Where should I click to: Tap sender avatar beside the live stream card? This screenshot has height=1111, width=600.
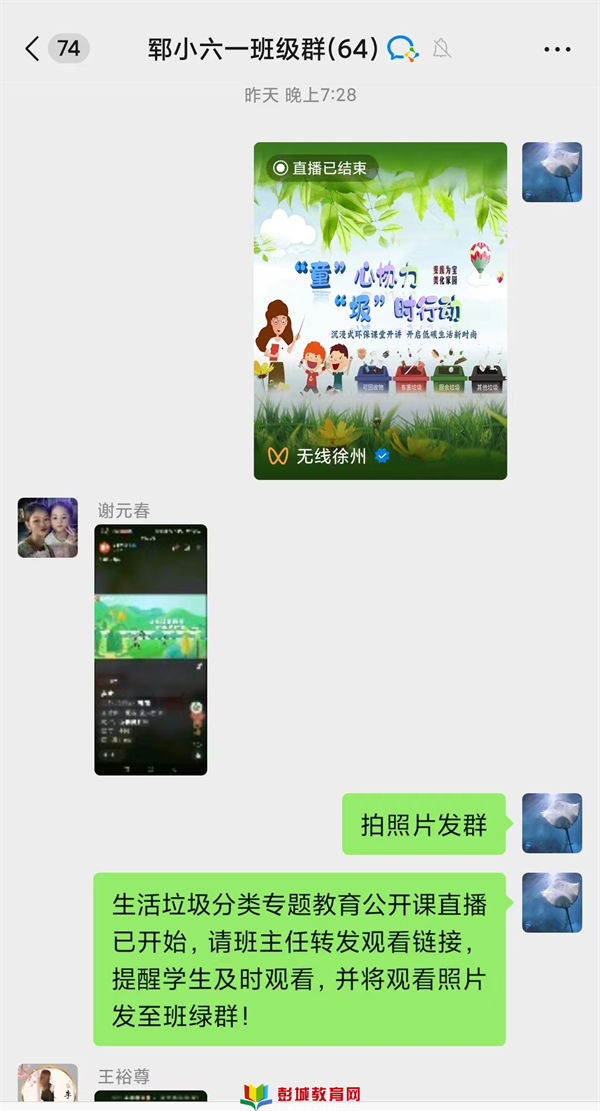[551, 172]
